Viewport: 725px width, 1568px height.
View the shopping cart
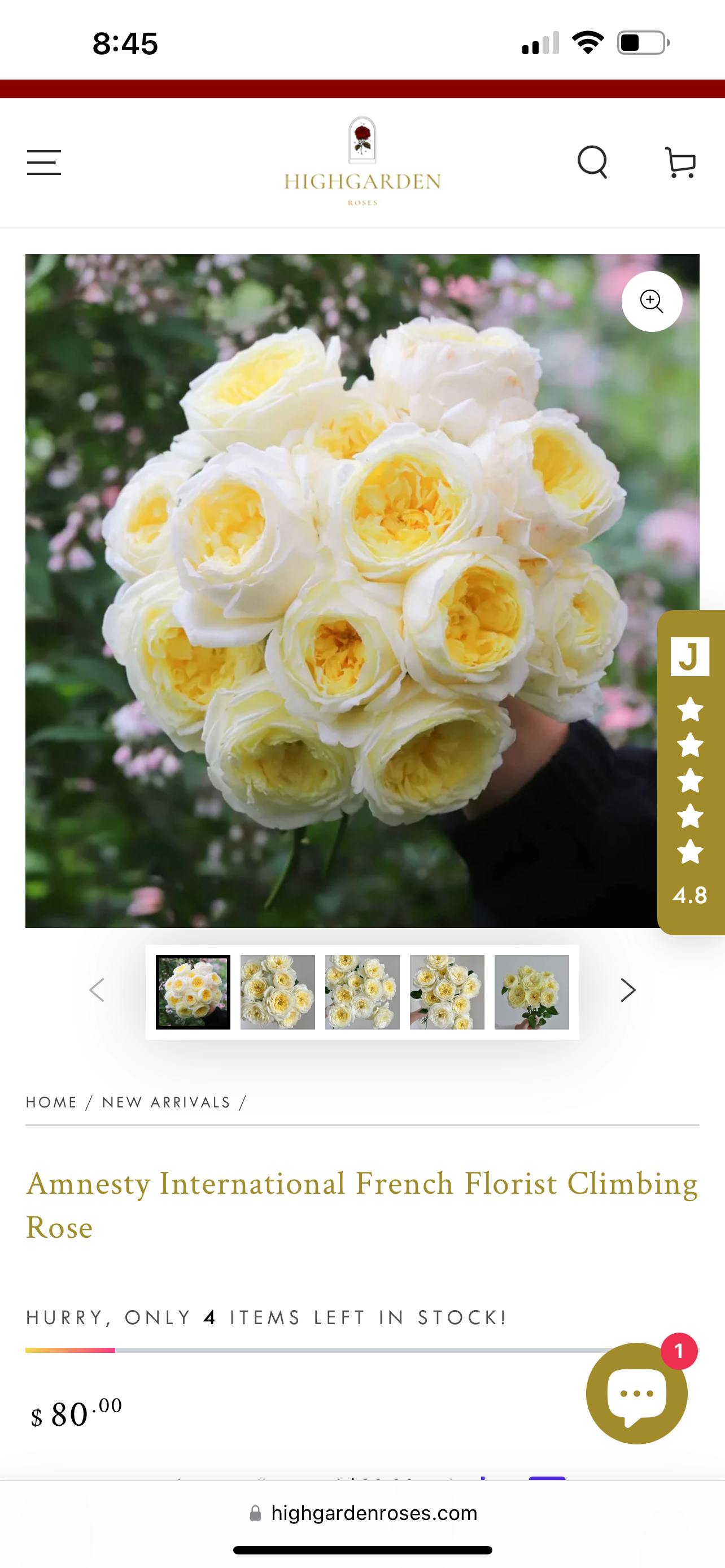[x=680, y=163]
